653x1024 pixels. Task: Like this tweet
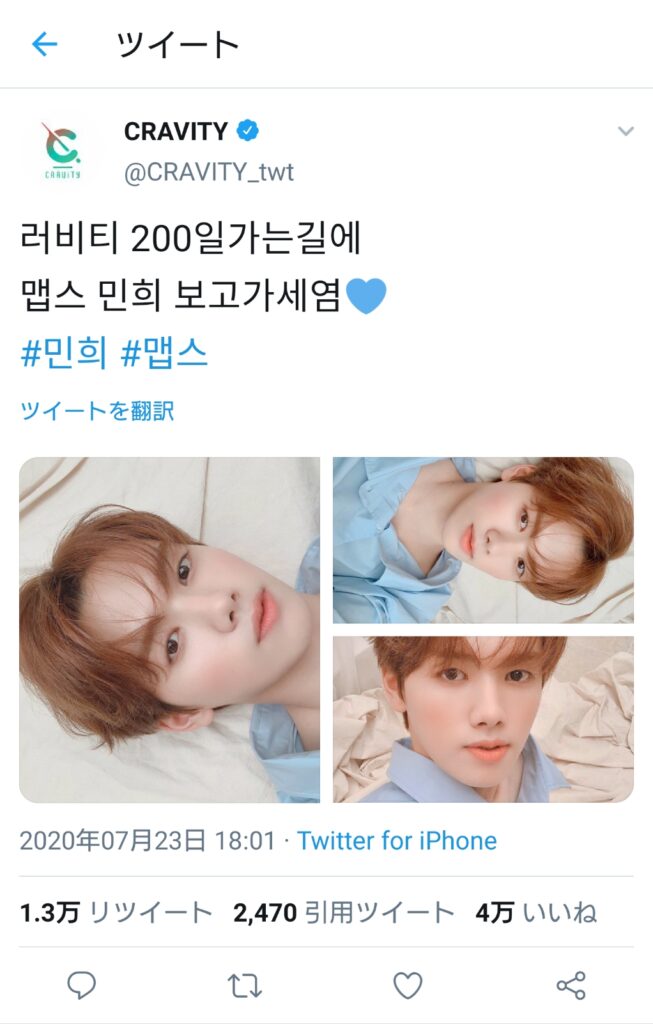click(x=407, y=986)
